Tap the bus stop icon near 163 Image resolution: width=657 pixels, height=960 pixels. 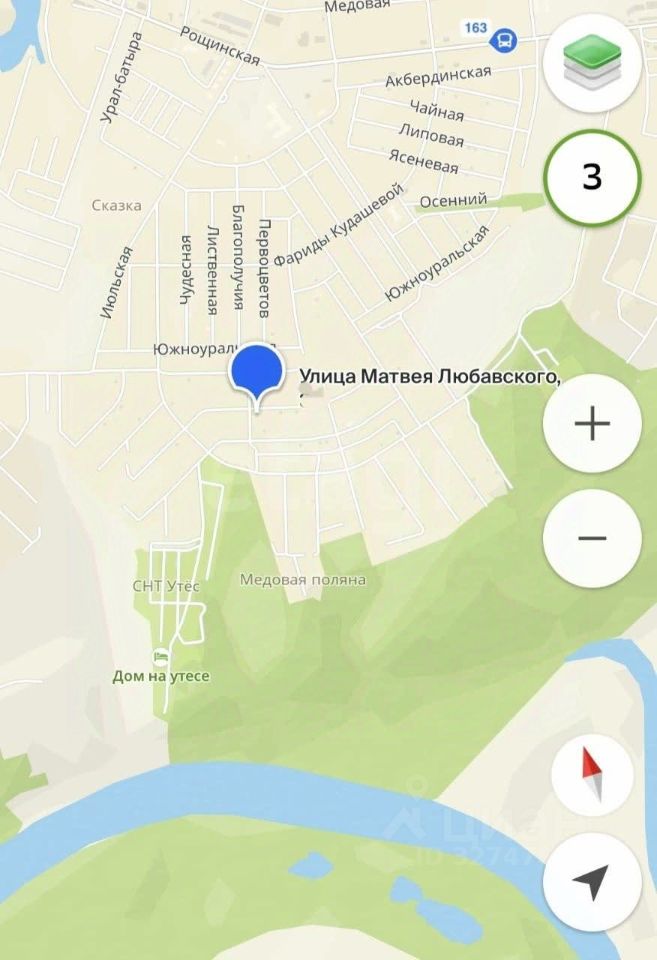[x=506, y=39]
